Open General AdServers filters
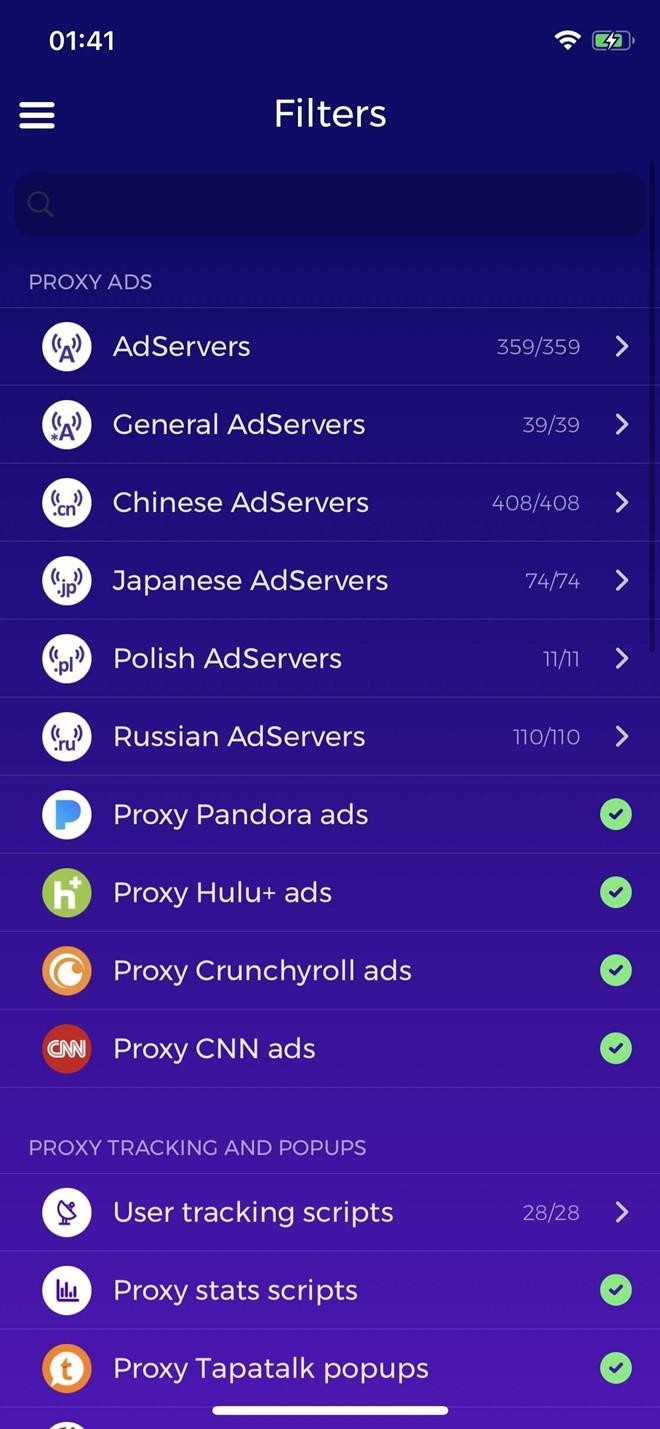The image size is (660, 1429). (x=330, y=424)
